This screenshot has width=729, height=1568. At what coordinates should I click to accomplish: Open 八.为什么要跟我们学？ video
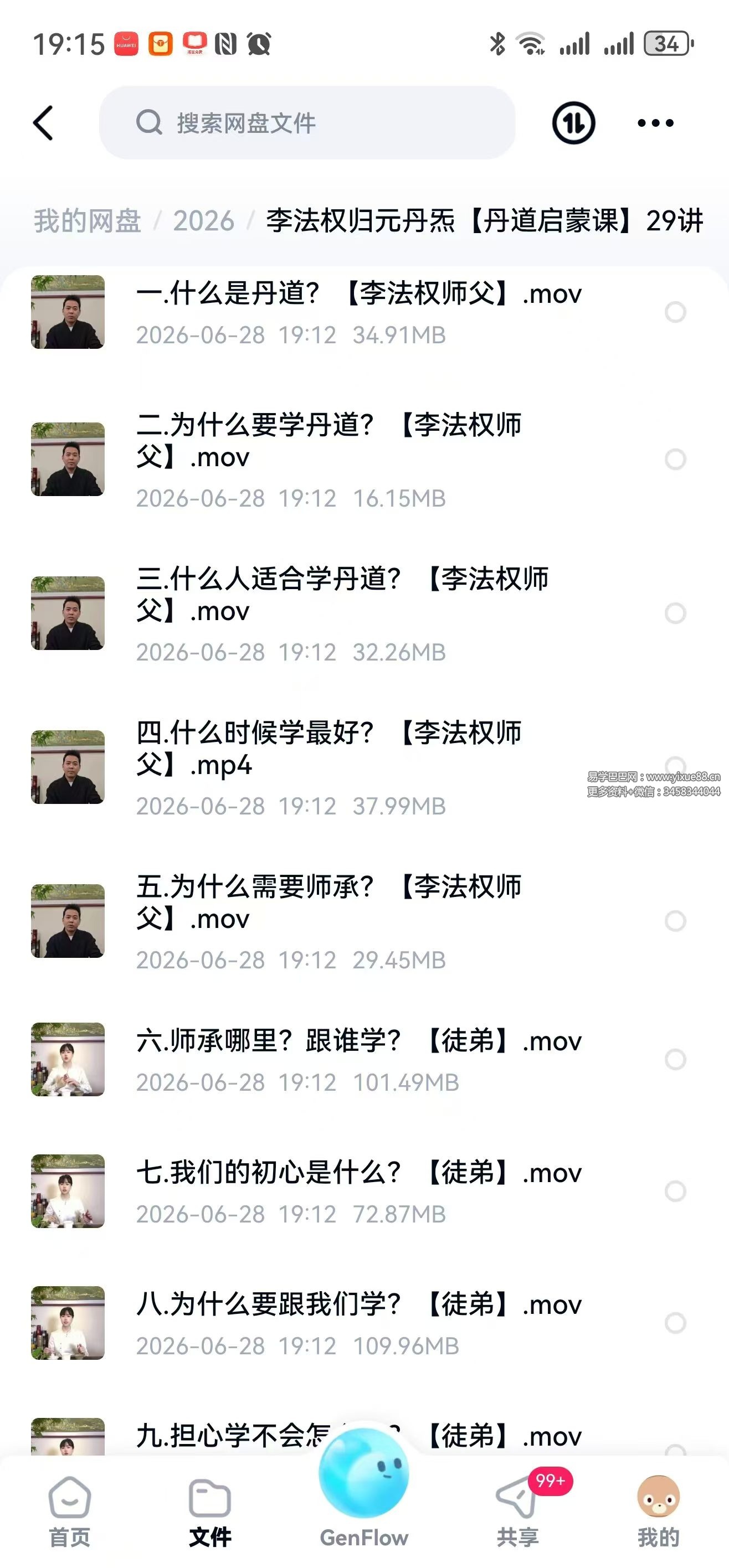[x=364, y=1323]
